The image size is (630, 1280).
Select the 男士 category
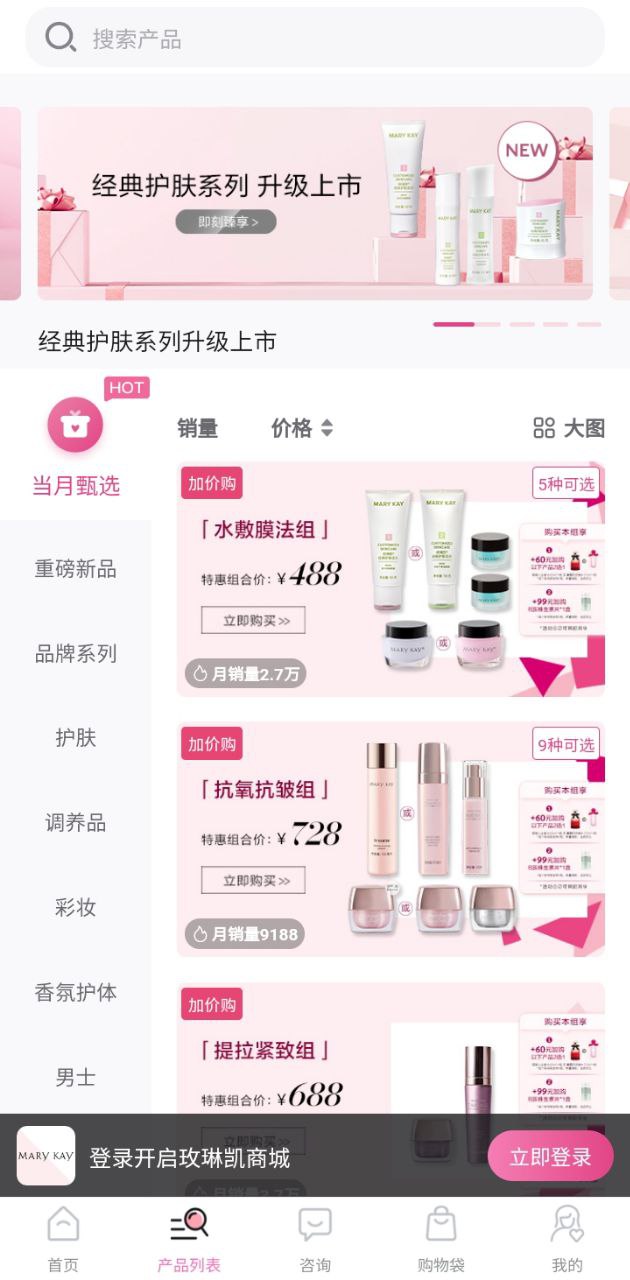coord(75,1077)
